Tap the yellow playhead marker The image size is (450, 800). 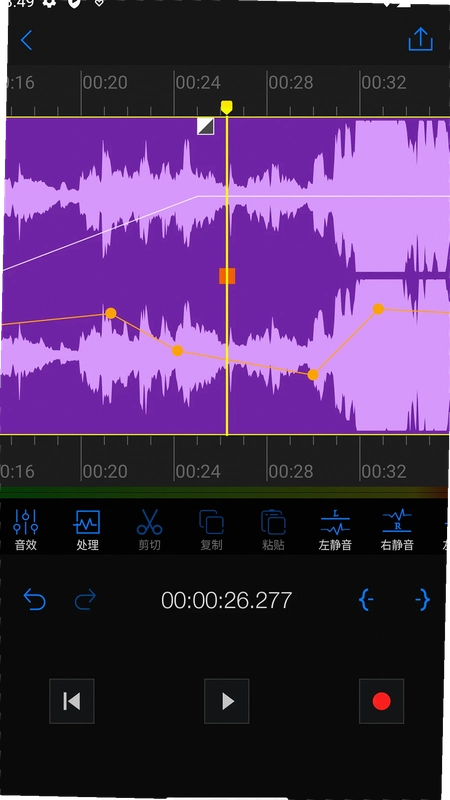tap(227, 107)
